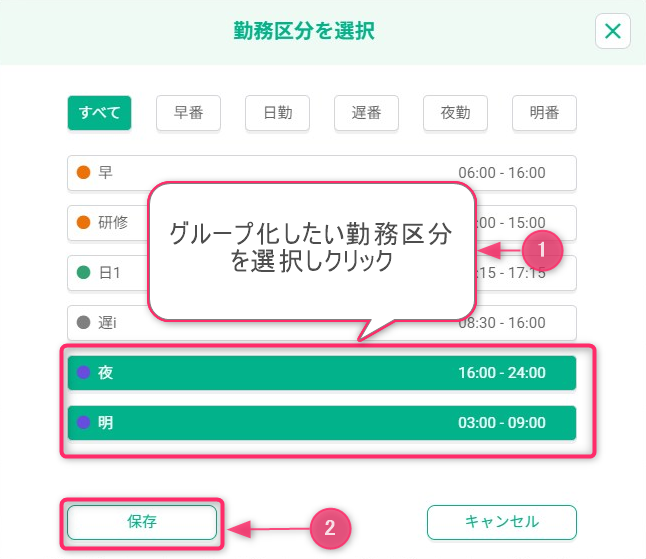Deselect the 明 03:00 - 09:00 row
This screenshot has width=646, height=559.
(322, 423)
